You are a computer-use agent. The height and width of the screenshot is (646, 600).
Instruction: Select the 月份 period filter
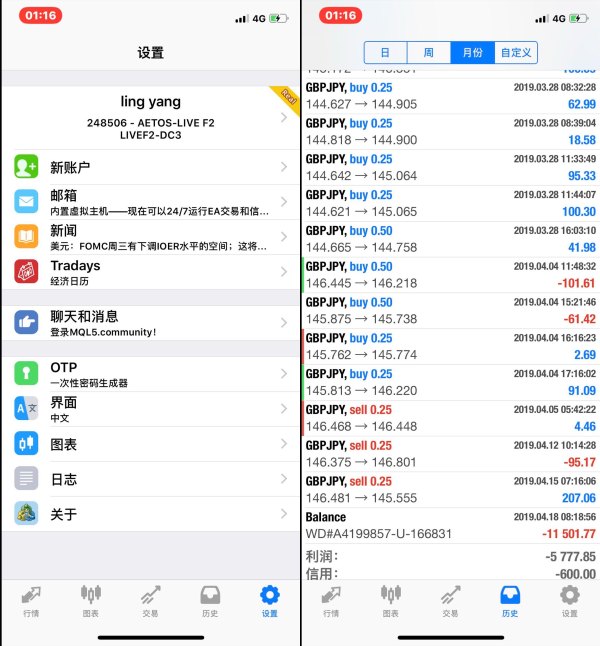(x=472, y=52)
